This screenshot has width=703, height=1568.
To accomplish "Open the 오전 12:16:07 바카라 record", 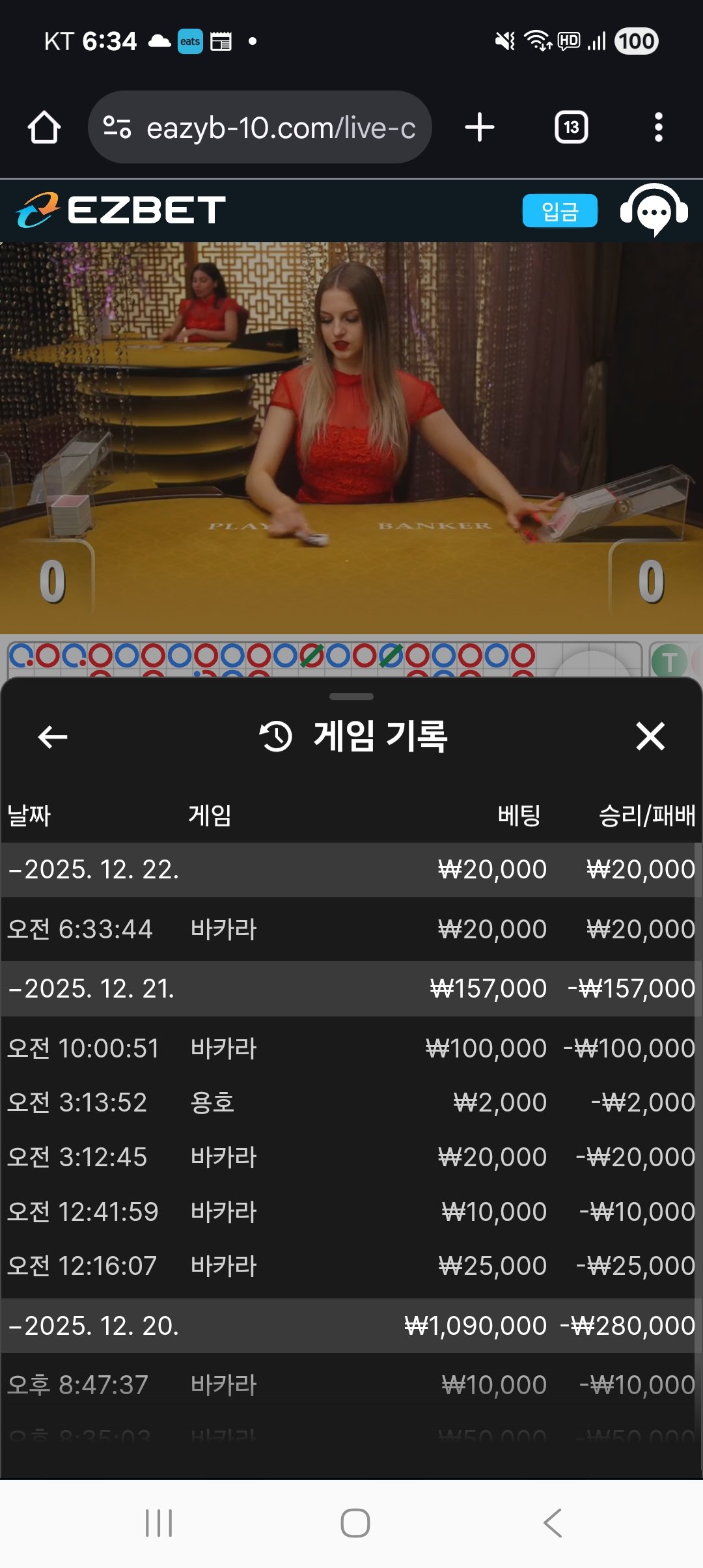I will (x=351, y=1266).
